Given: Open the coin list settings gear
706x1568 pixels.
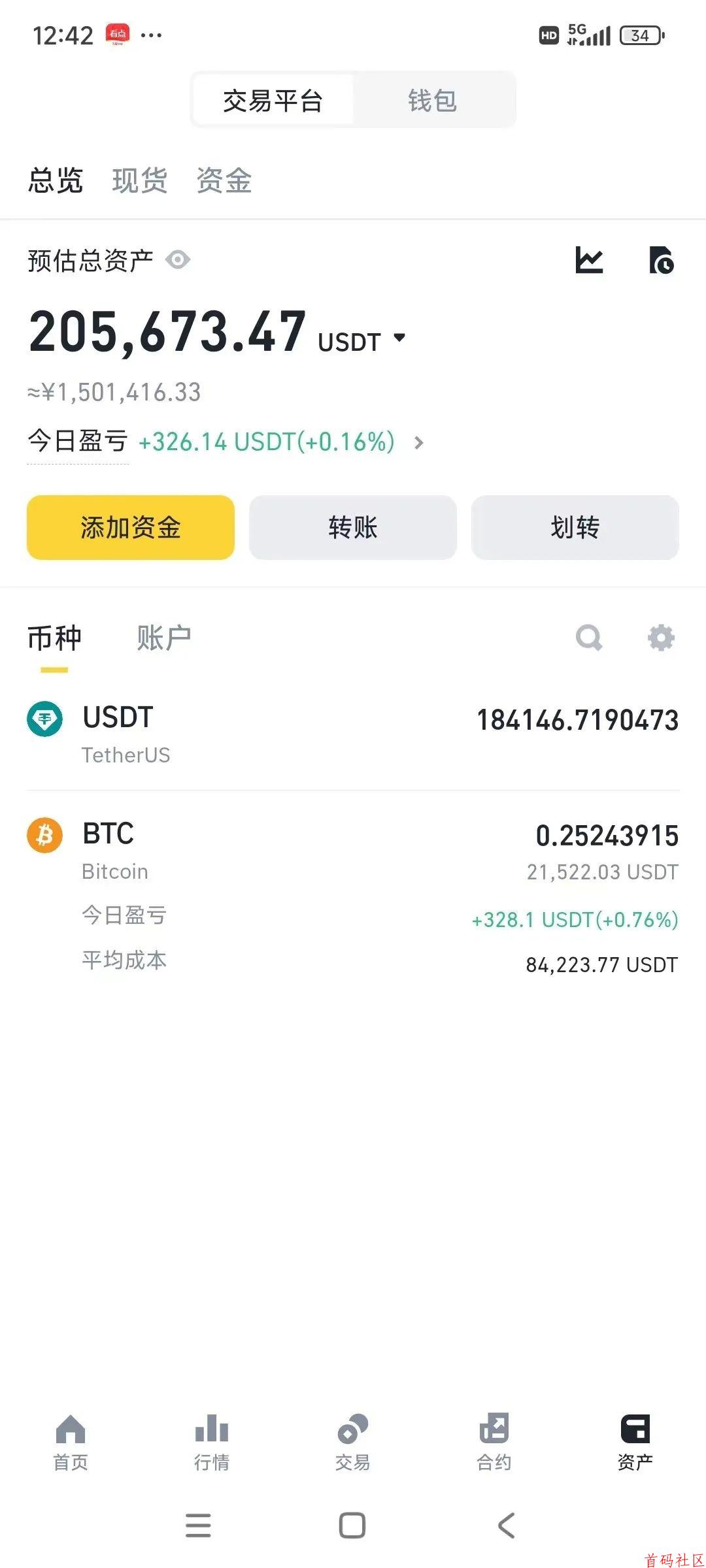Looking at the screenshot, I should tap(661, 638).
